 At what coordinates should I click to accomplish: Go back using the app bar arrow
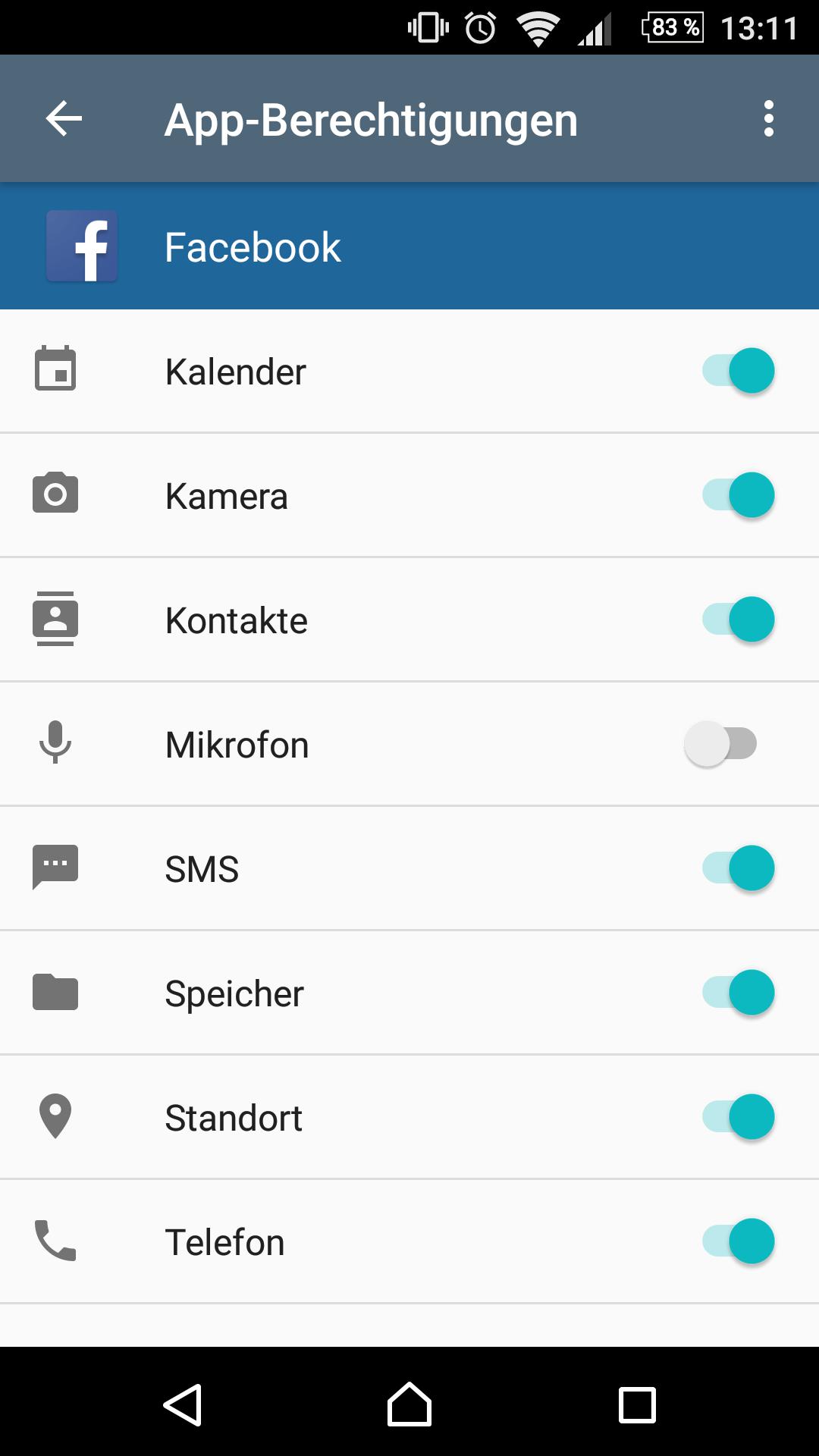(x=64, y=119)
